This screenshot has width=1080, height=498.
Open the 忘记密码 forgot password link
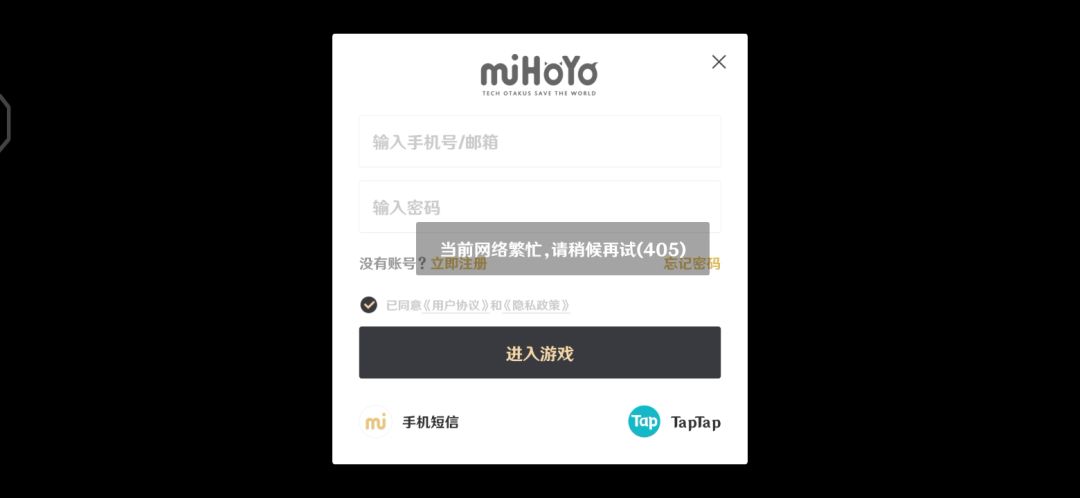coord(692,264)
